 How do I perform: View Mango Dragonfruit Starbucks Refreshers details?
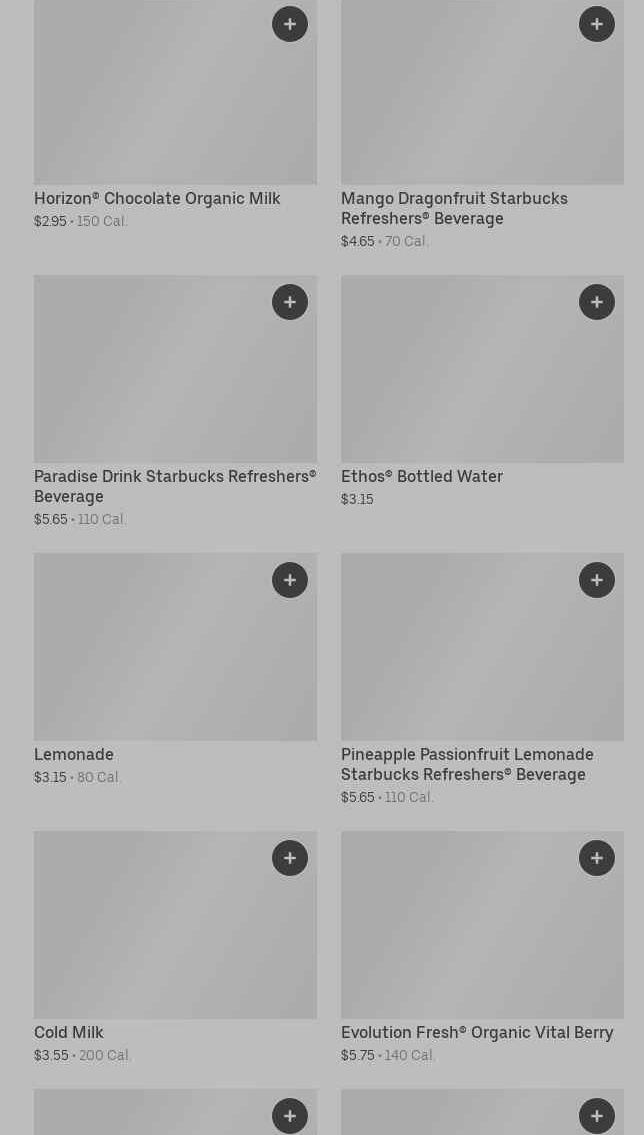tap(454, 208)
